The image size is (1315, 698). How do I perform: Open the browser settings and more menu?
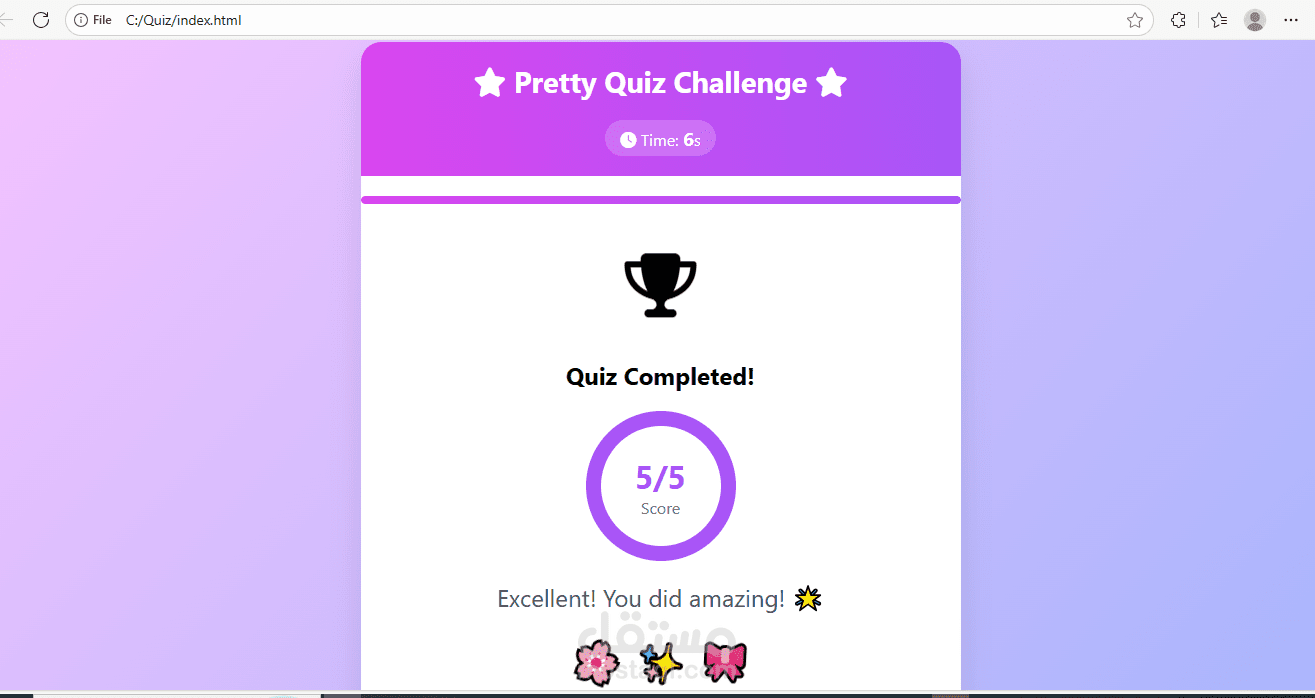point(1290,20)
